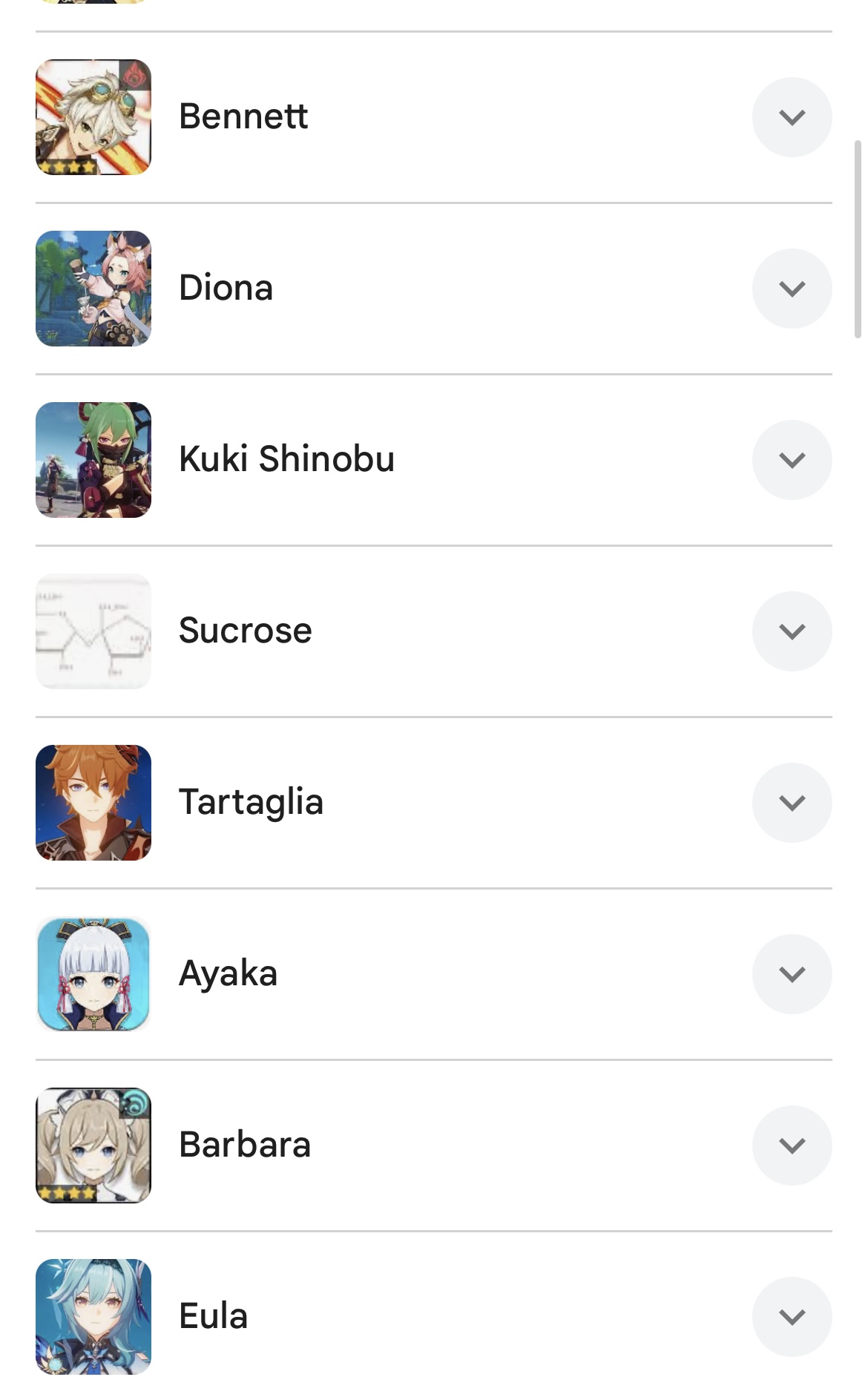Open the Tartaglia dropdown
This screenshot has width=868, height=1400.
(x=792, y=802)
